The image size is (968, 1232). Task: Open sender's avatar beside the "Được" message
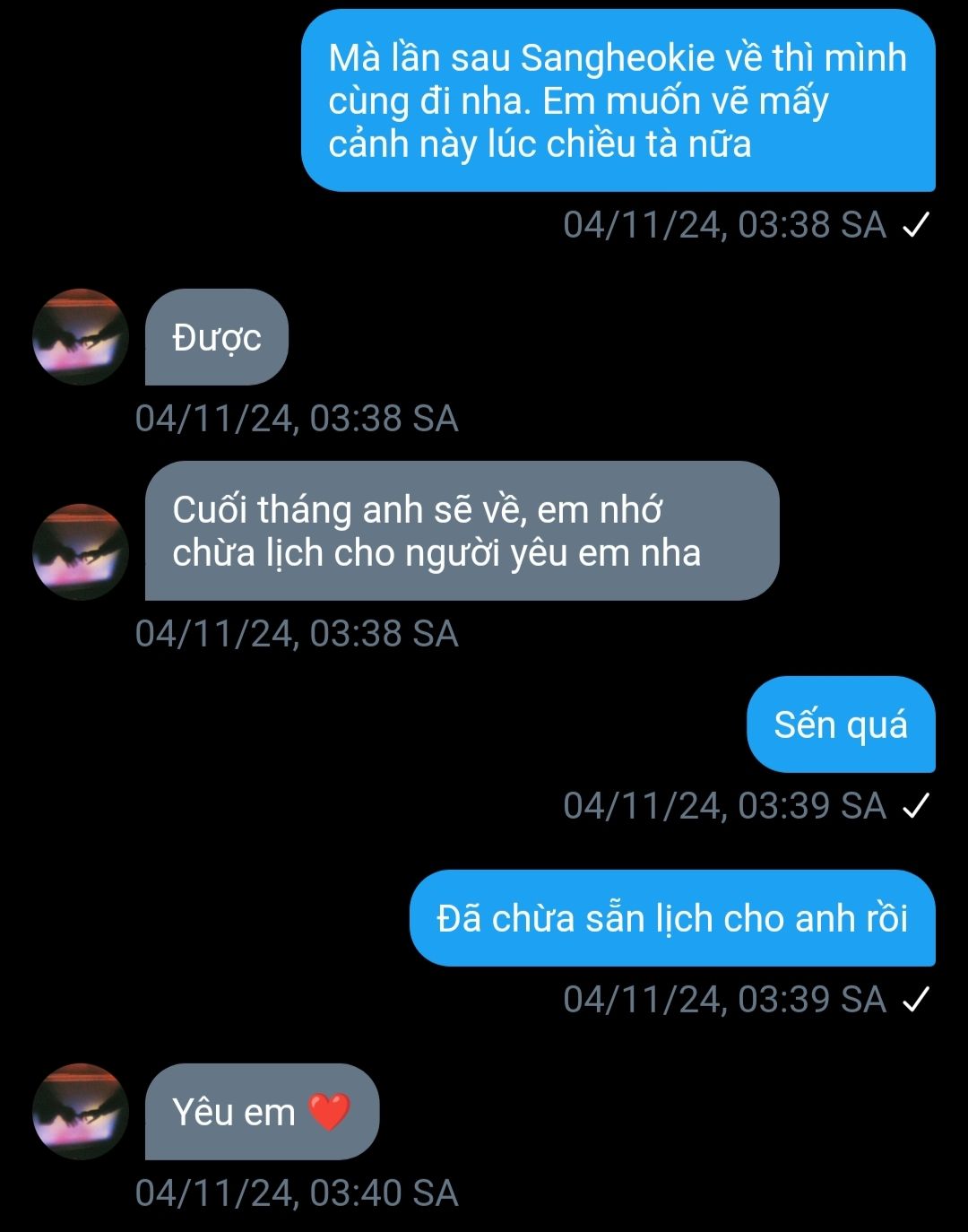[x=81, y=337]
